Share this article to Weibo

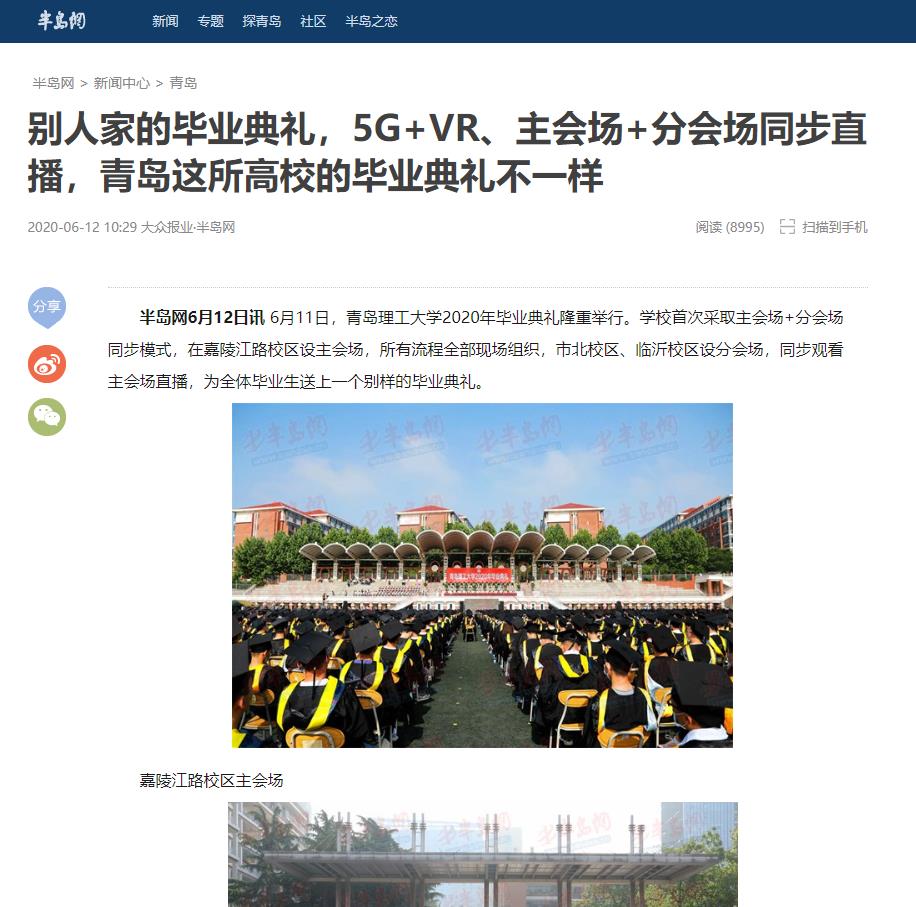click(47, 365)
